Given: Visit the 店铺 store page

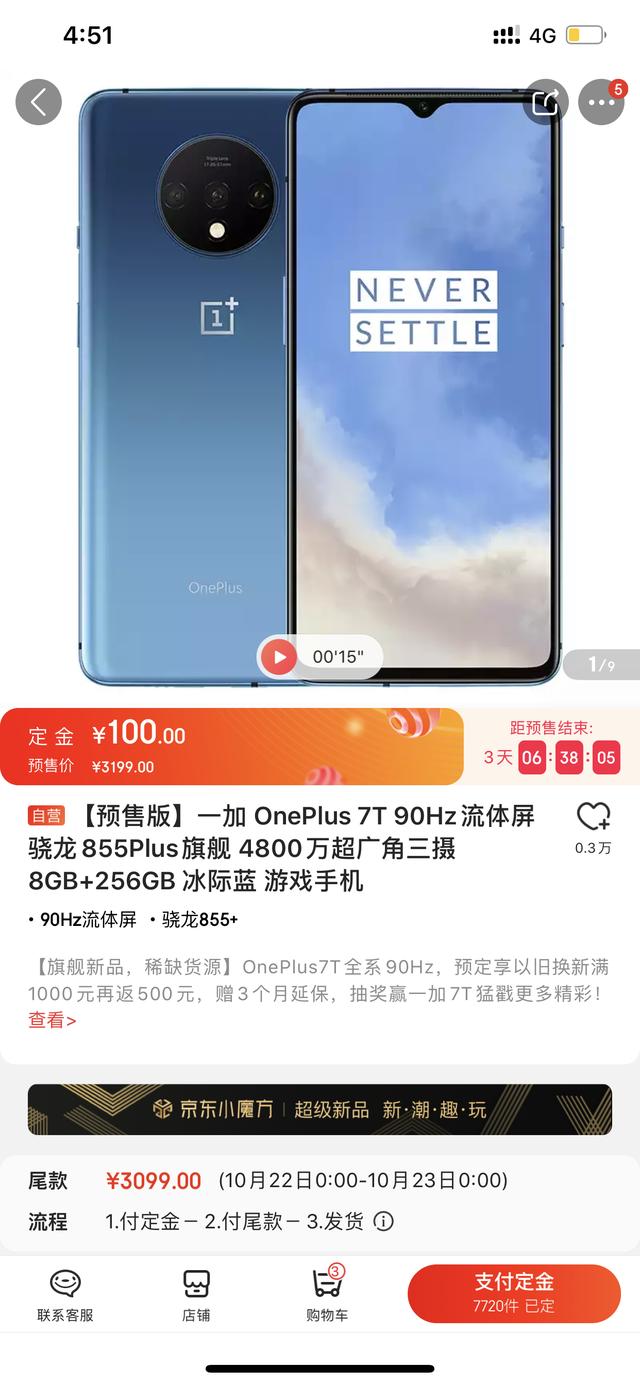Looking at the screenshot, I should (x=196, y=1294).
